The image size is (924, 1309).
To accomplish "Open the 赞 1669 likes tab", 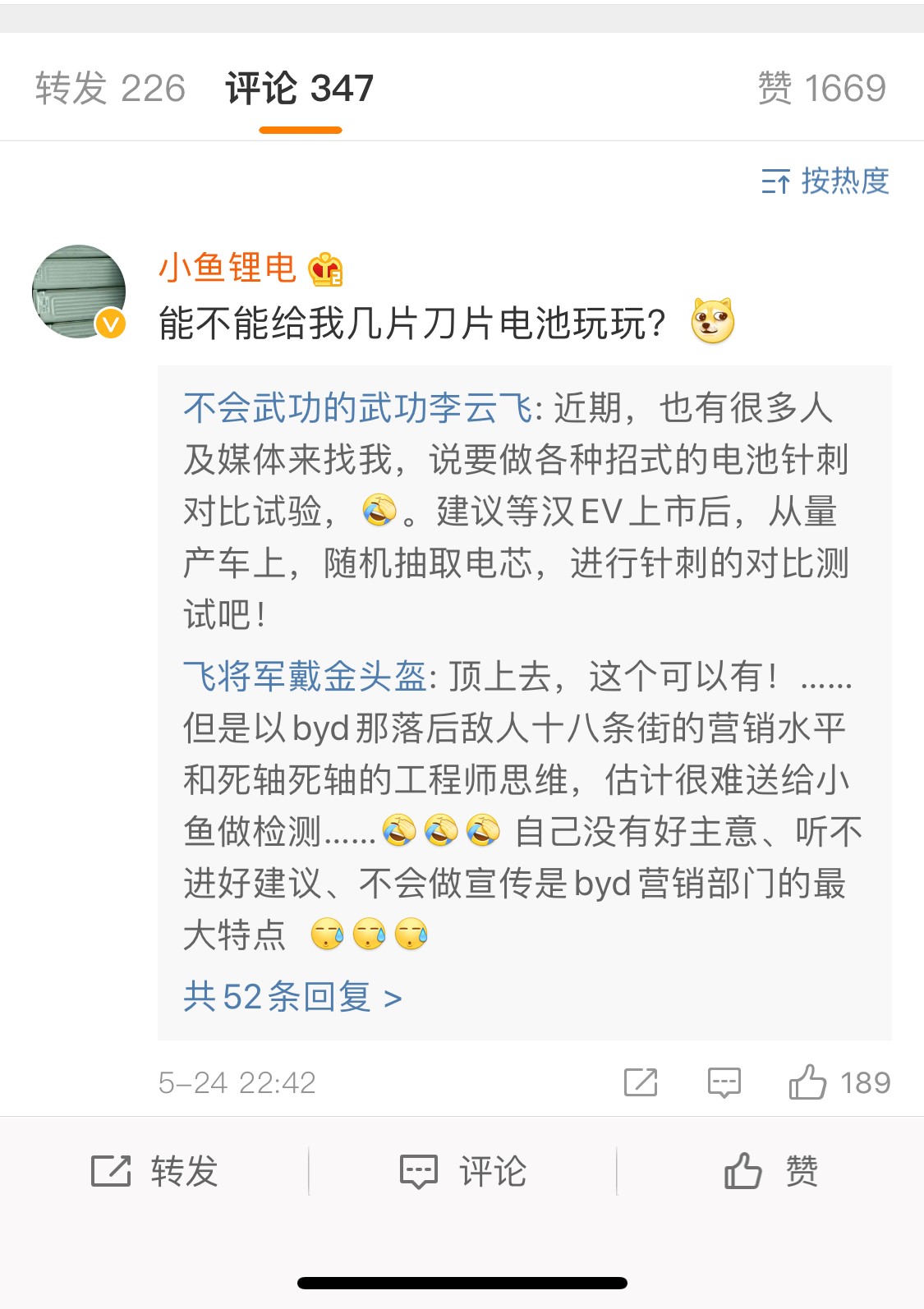I will pyautogui.click(x=821, y=88).
